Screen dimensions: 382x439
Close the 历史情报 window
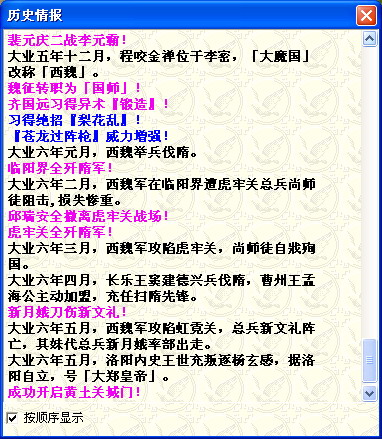point(366,15)
